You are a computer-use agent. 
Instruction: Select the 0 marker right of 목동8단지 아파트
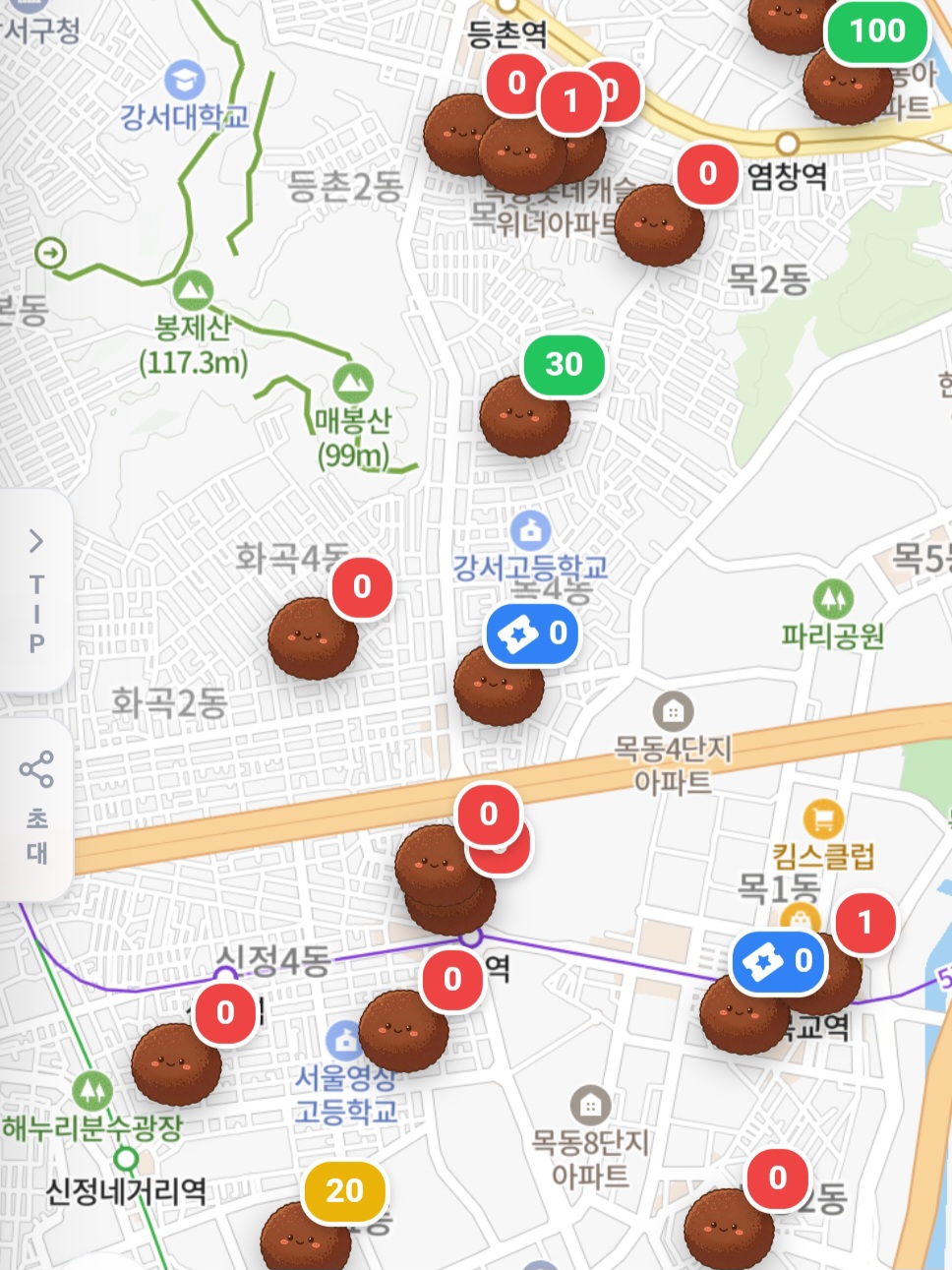(729, 1228)
